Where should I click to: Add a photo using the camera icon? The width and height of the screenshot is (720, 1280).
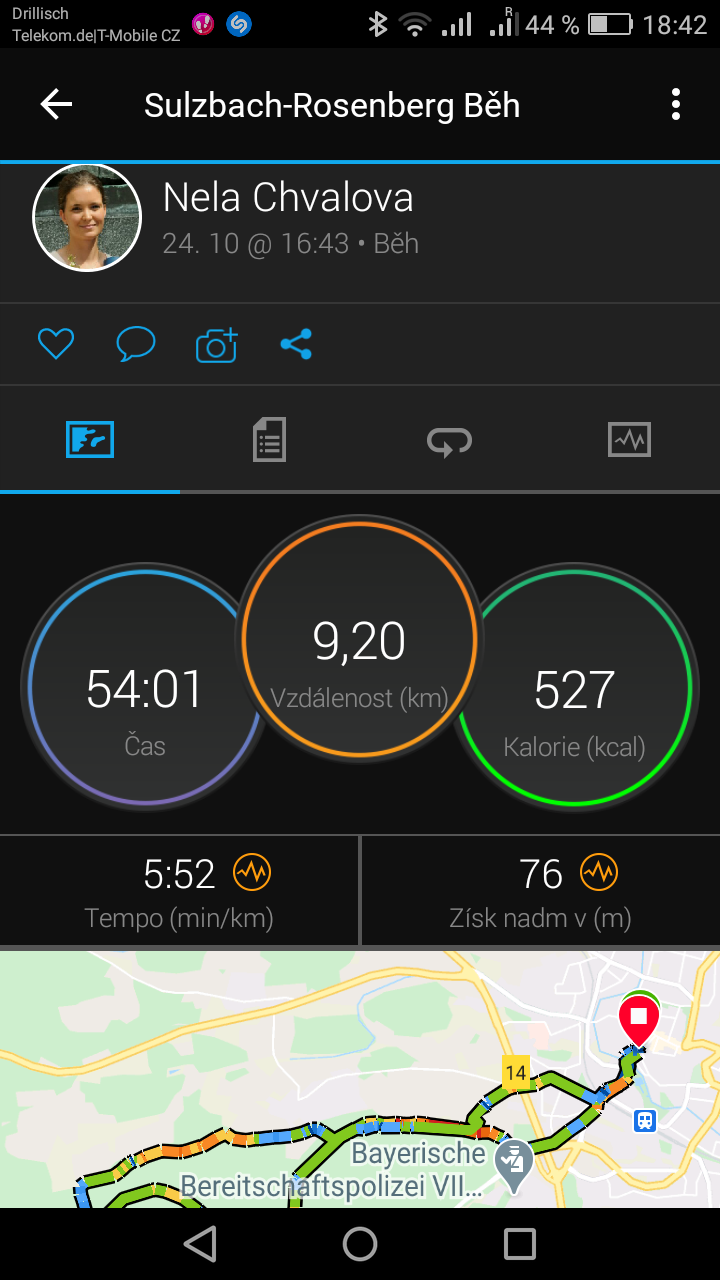point(216,345)
